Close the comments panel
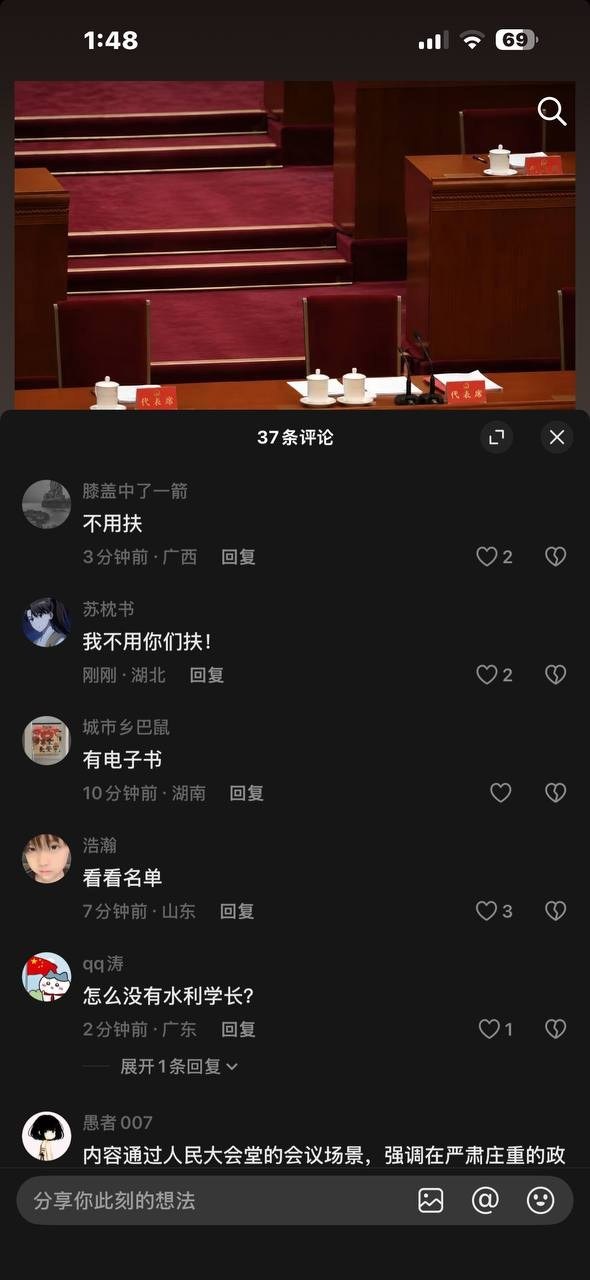The width and height of the screenshot is (590, 1280). 557,437
